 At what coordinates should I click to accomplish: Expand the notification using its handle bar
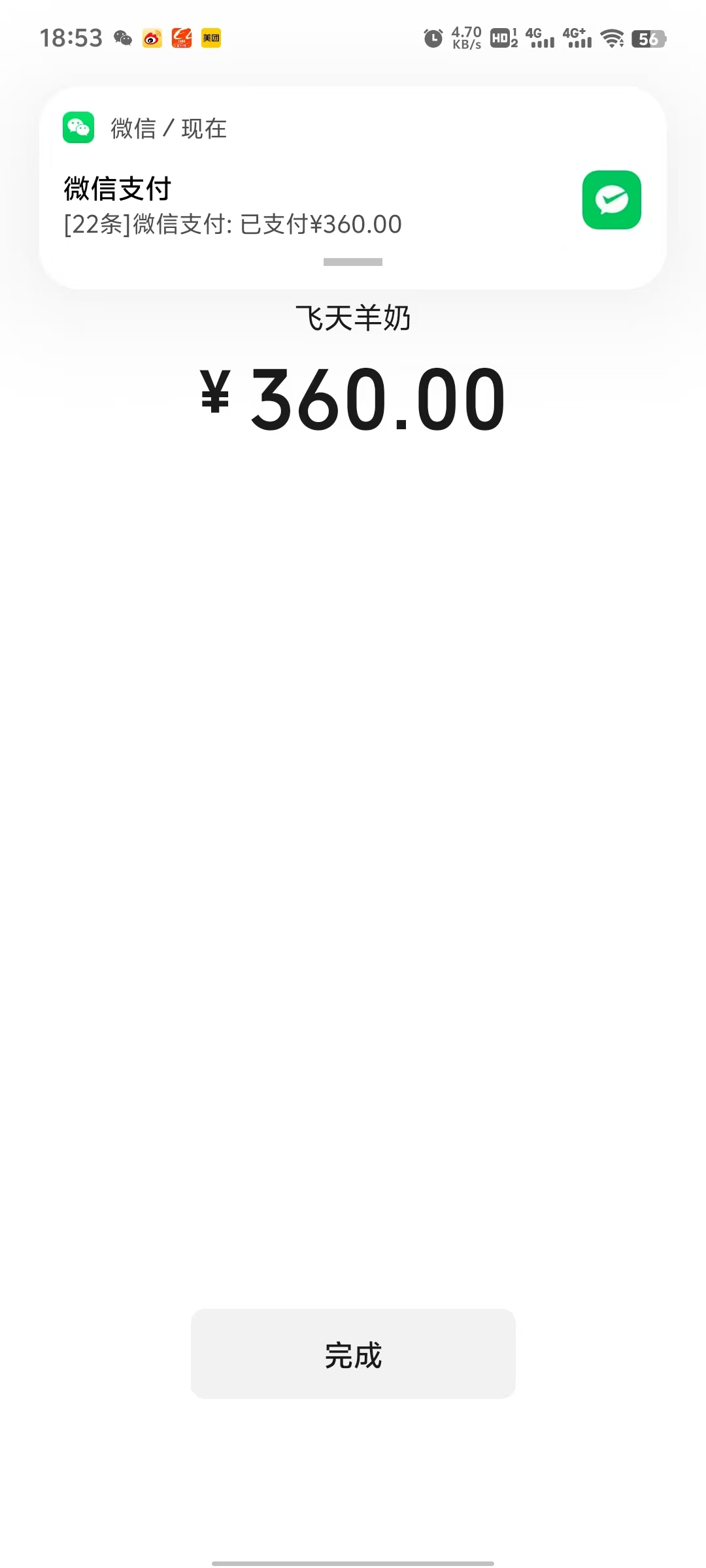click(353, 262)
